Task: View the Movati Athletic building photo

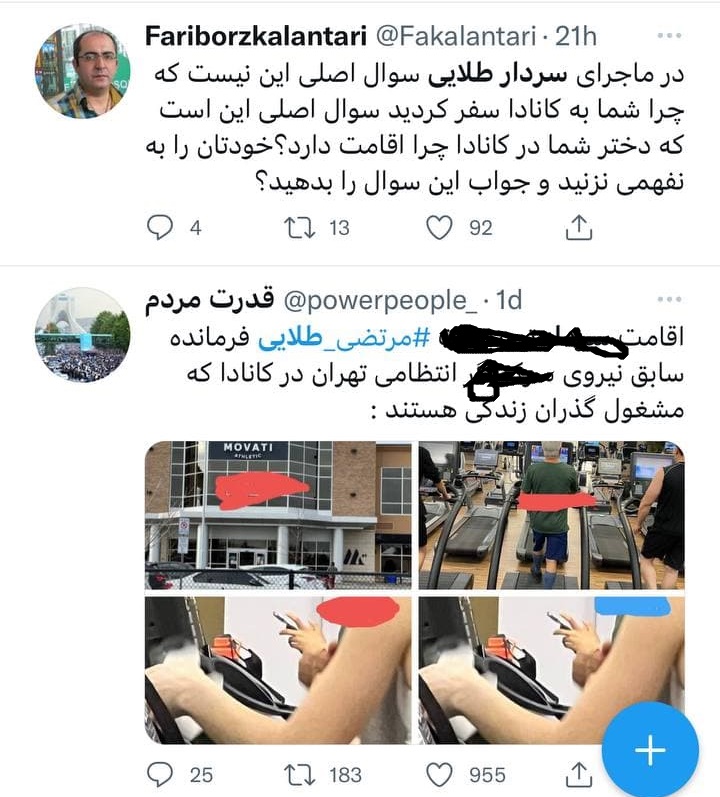Action: tap(278, 514)
